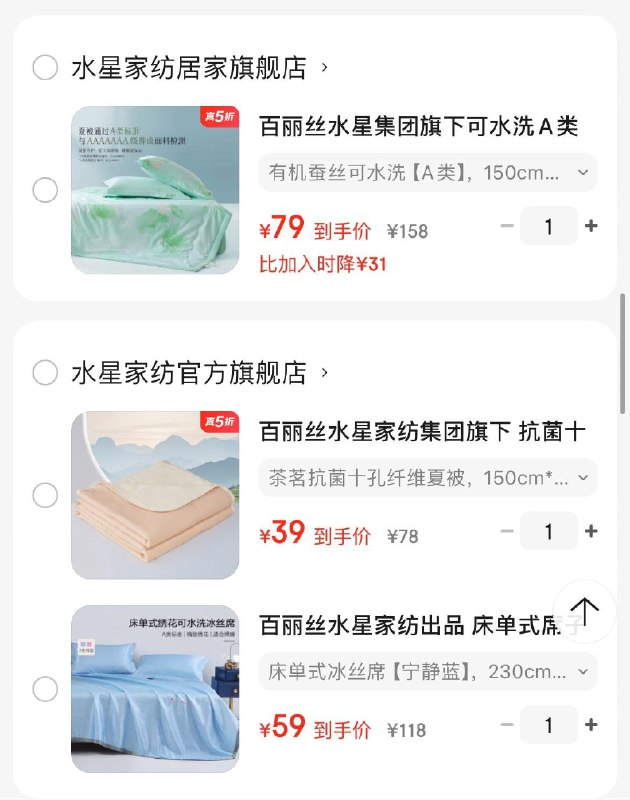Select the ¥39 抗菌十孔纤维夏被 item
This screenshot has height=800, width=630.
pos(45,495)
